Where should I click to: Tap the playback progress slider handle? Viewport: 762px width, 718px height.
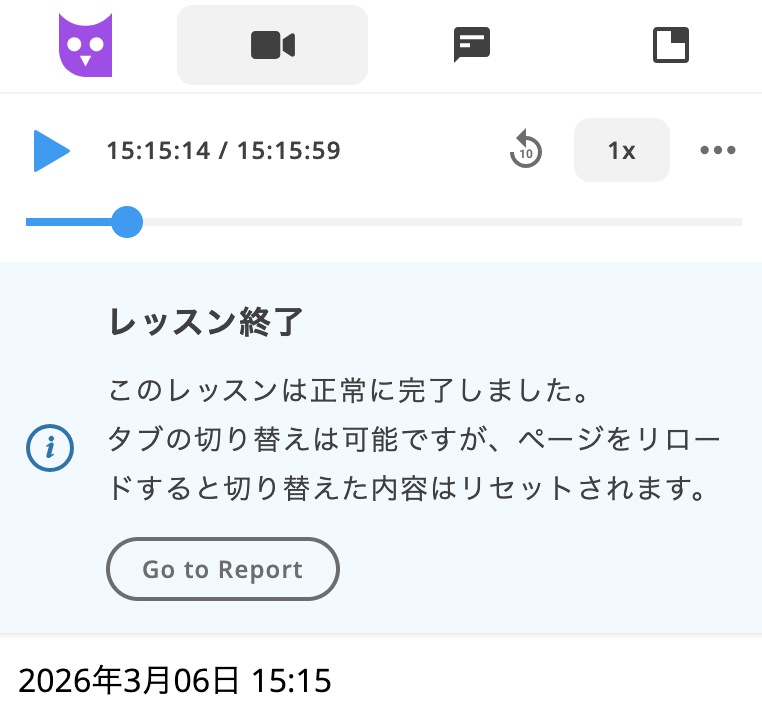click(126, 221)
